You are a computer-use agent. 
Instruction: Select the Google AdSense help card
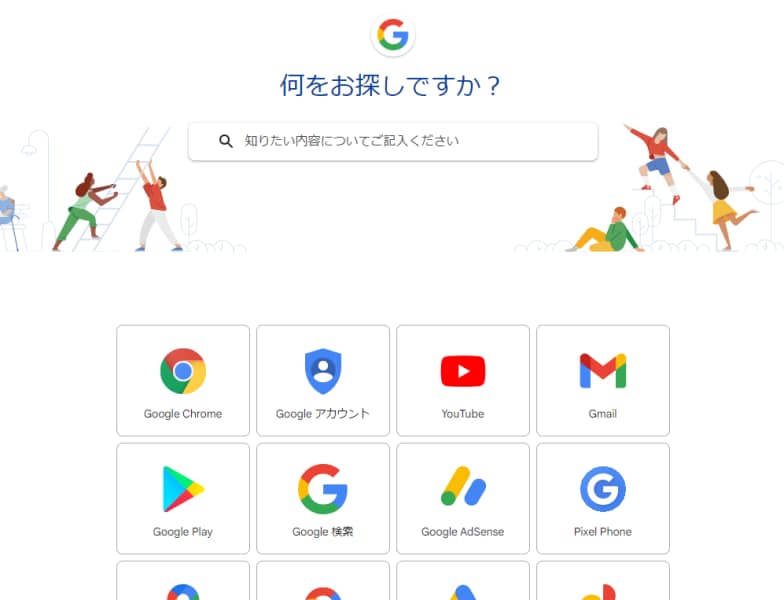pos(463,498)
